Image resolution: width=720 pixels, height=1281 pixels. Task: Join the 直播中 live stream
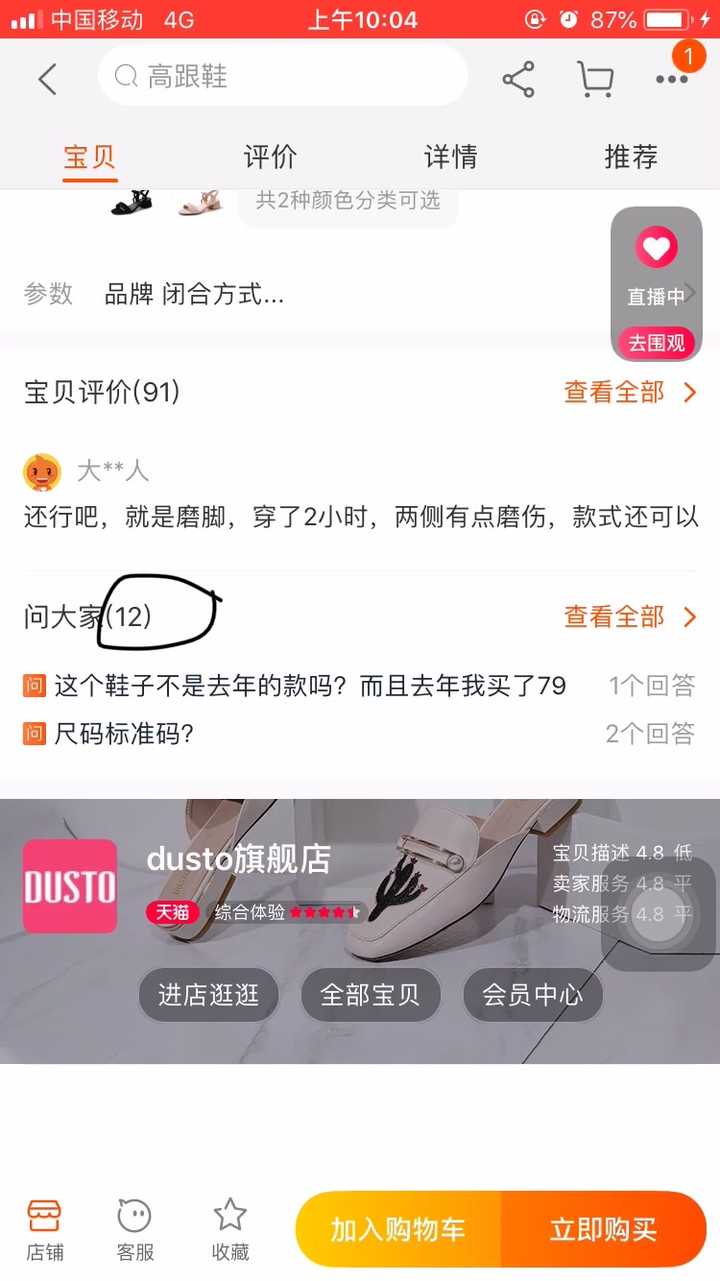pyautogui.click(x=656, y=285)
